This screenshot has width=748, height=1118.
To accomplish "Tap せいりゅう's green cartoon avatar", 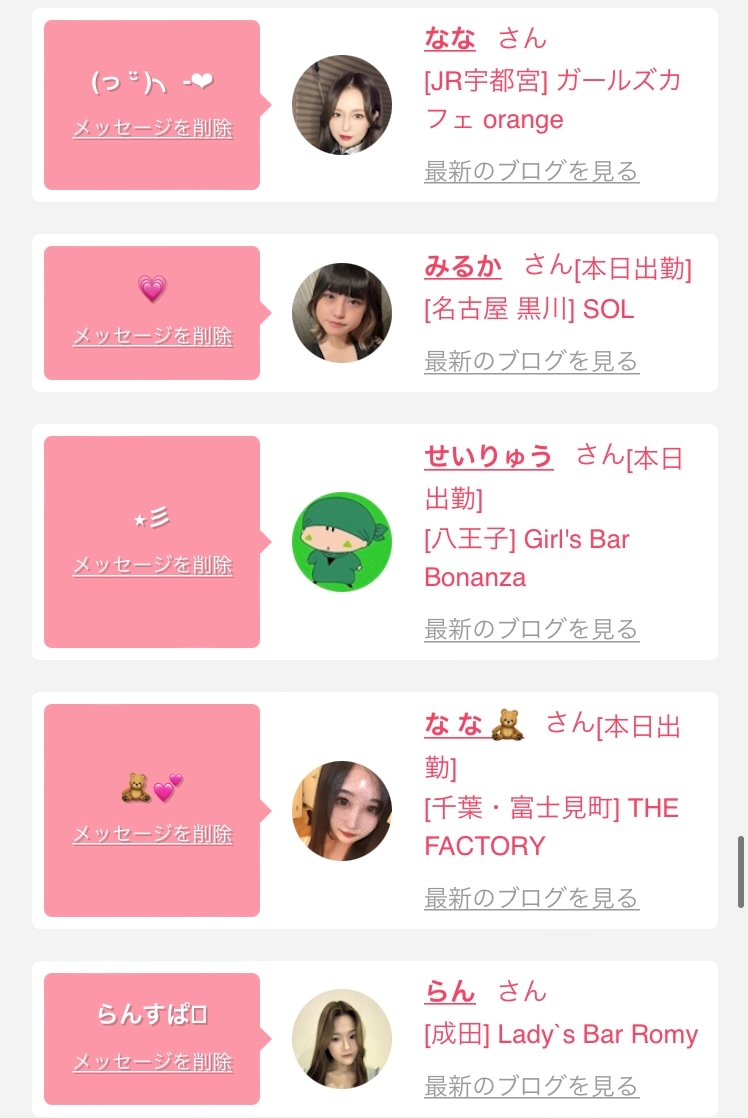I will tap(342, 541).
